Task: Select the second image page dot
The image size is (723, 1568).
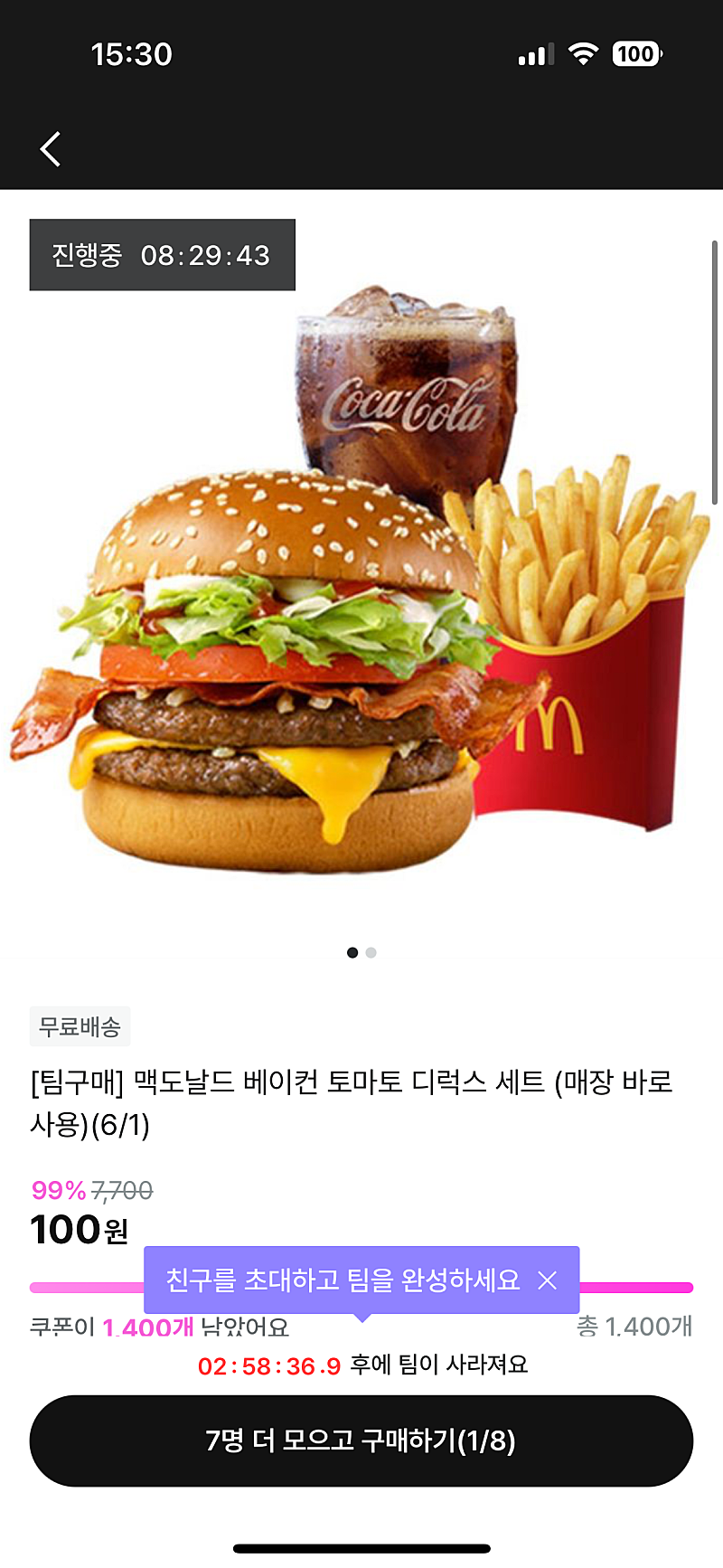Action: [x=371, y=952]
